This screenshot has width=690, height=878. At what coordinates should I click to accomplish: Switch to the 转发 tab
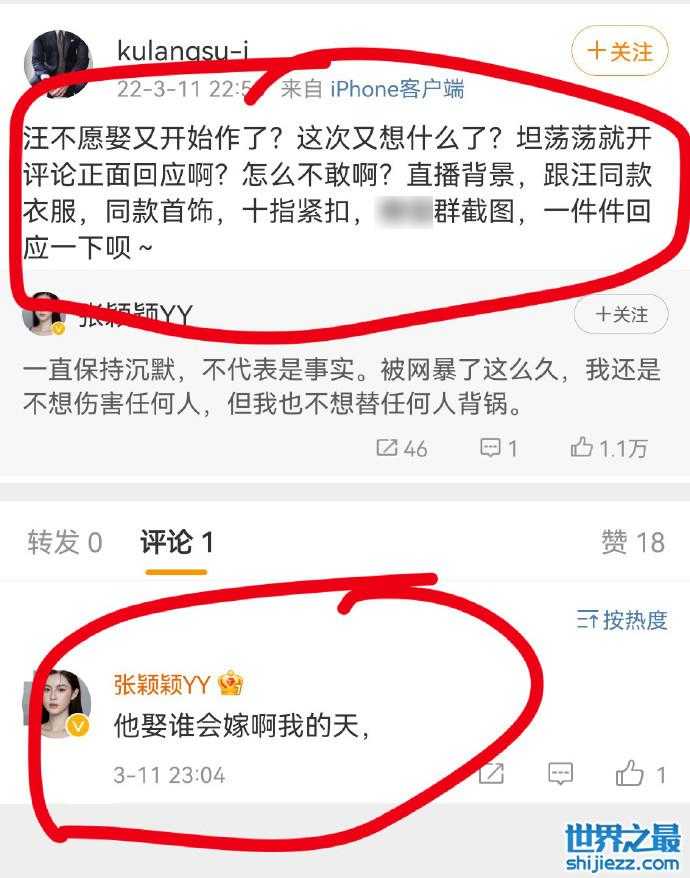(64, 543)
